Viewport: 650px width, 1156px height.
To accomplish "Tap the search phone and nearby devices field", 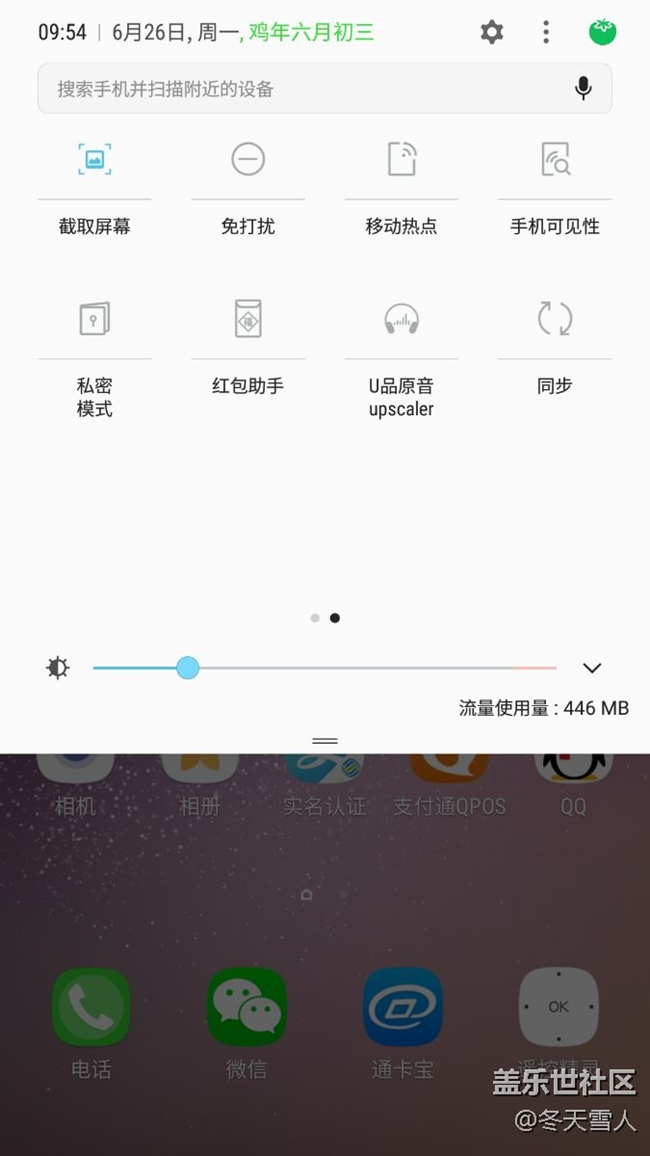I will [x=300, y=89].
